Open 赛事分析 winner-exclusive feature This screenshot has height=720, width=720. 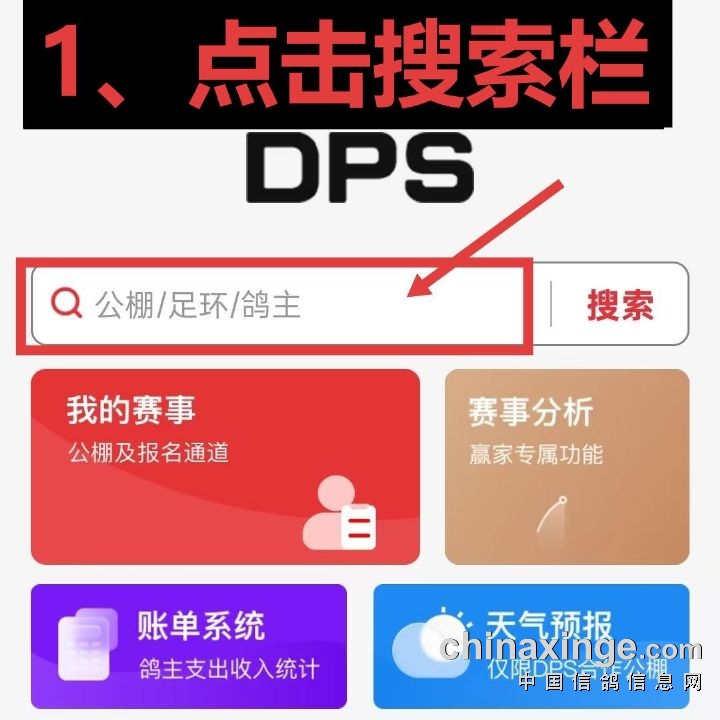click(x=567, y=465)
